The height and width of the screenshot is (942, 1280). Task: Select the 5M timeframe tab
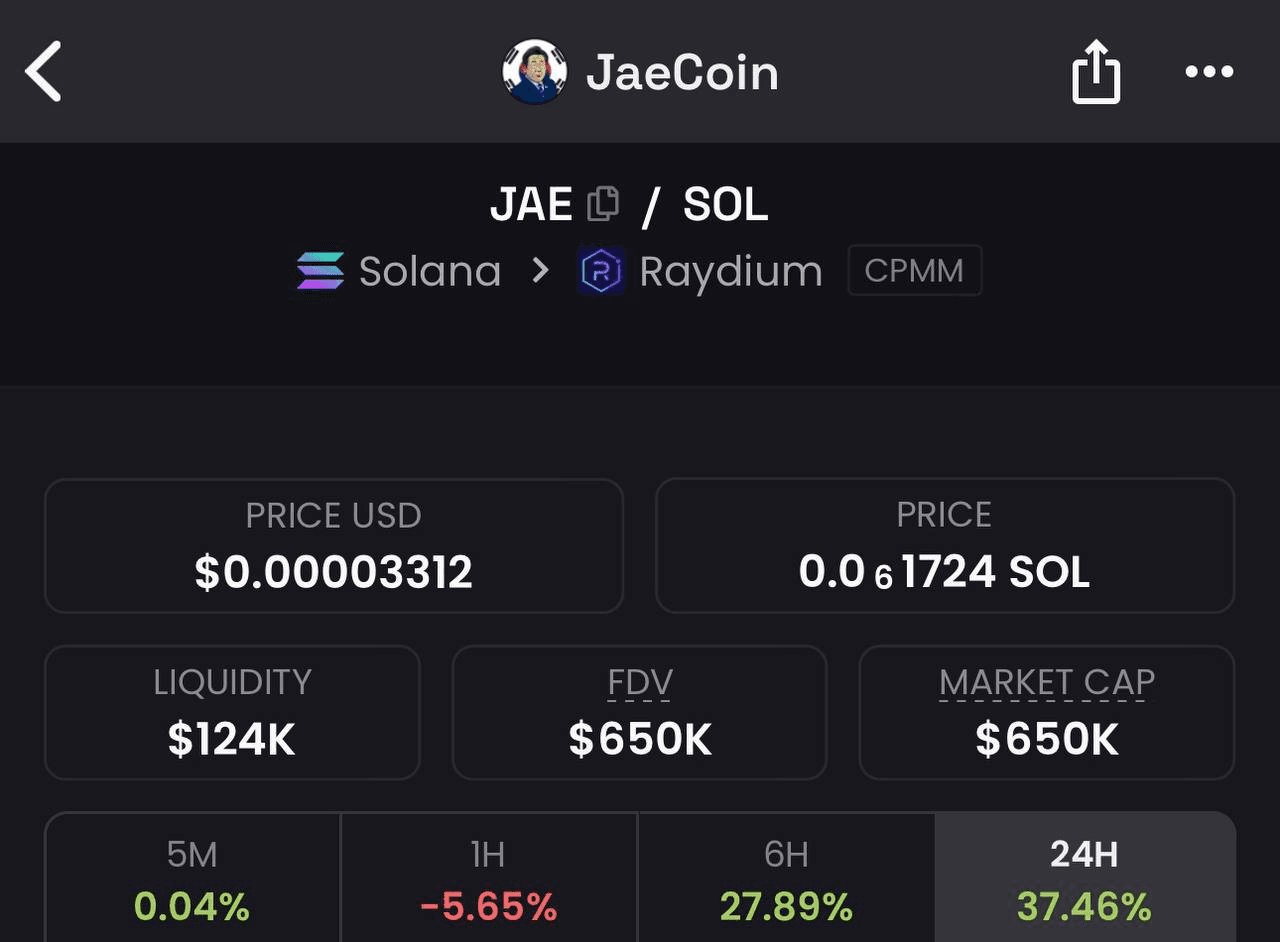click(x=192, y=880)
